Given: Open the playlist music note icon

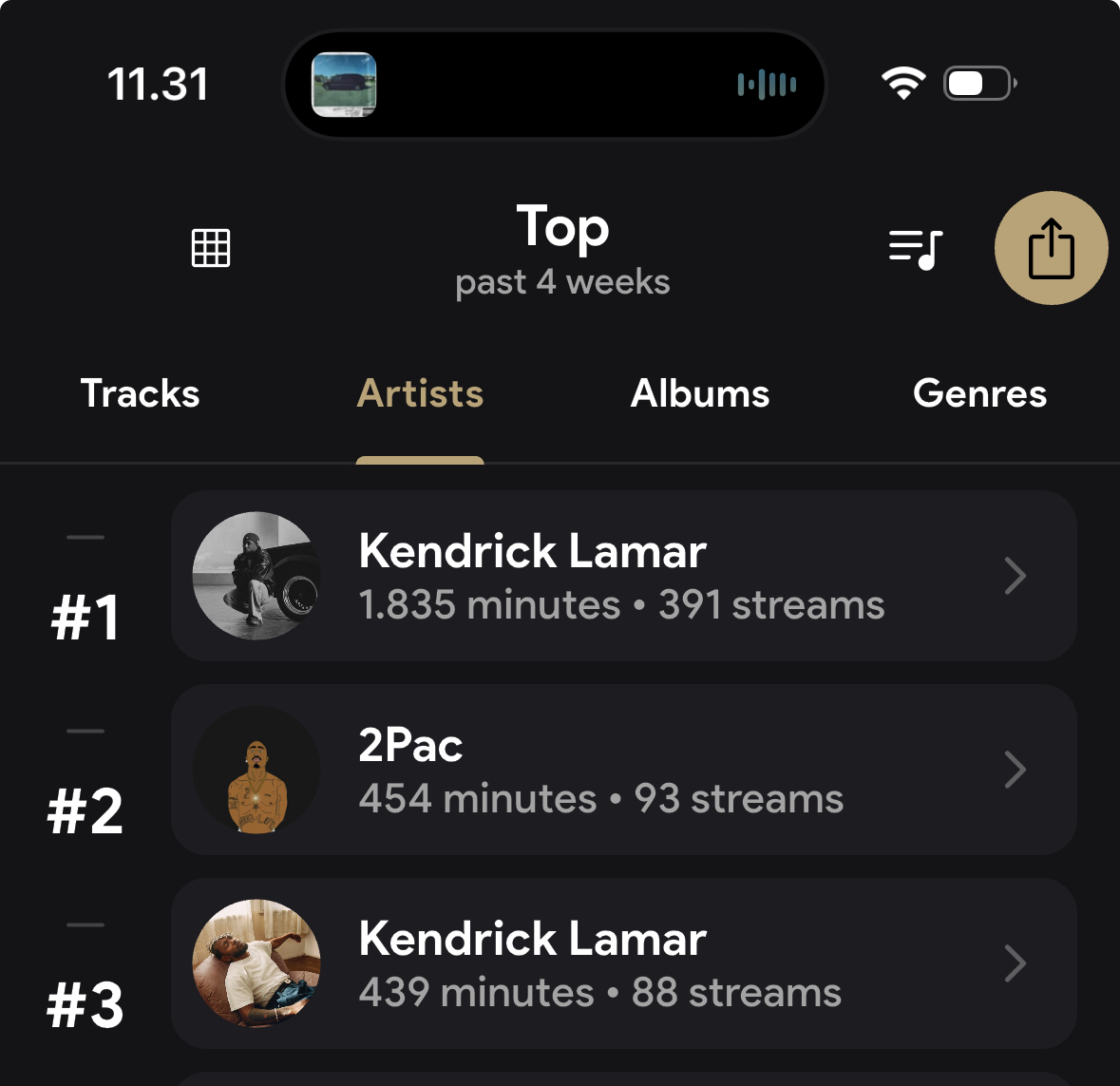Looking at the screenshot, I should (915, 249).
